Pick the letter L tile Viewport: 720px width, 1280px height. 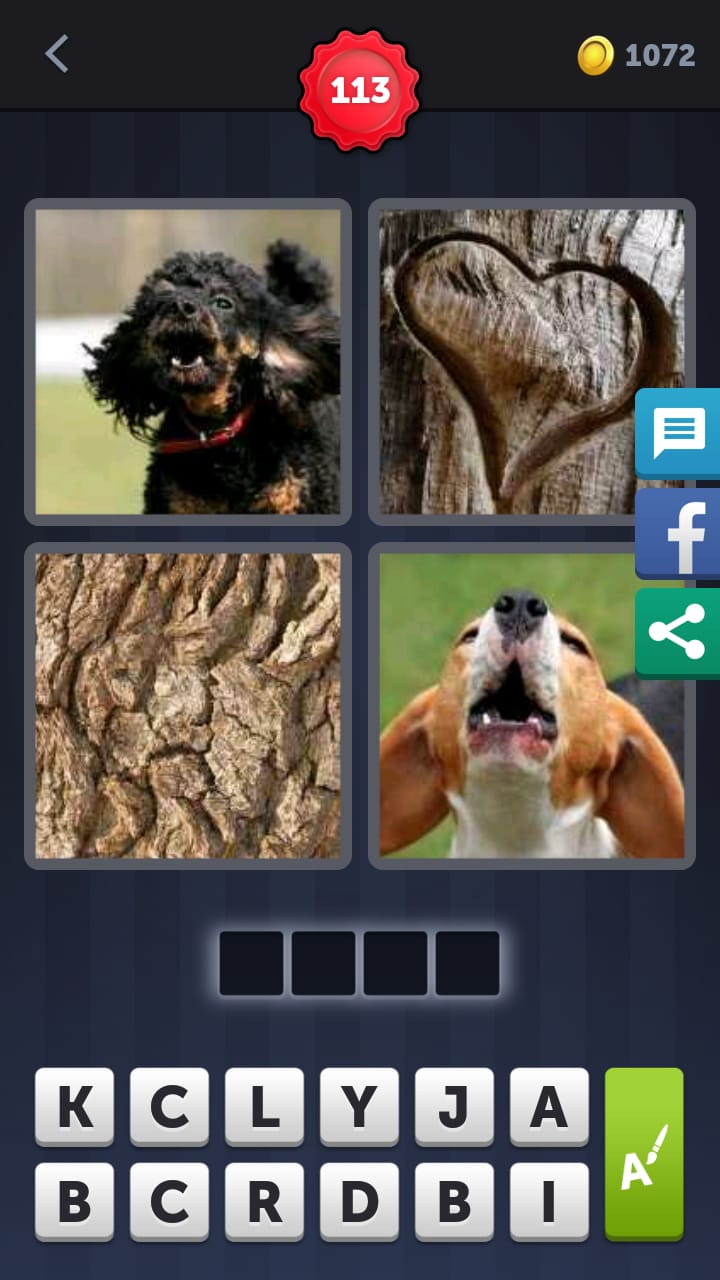(x=264, y=1106)
